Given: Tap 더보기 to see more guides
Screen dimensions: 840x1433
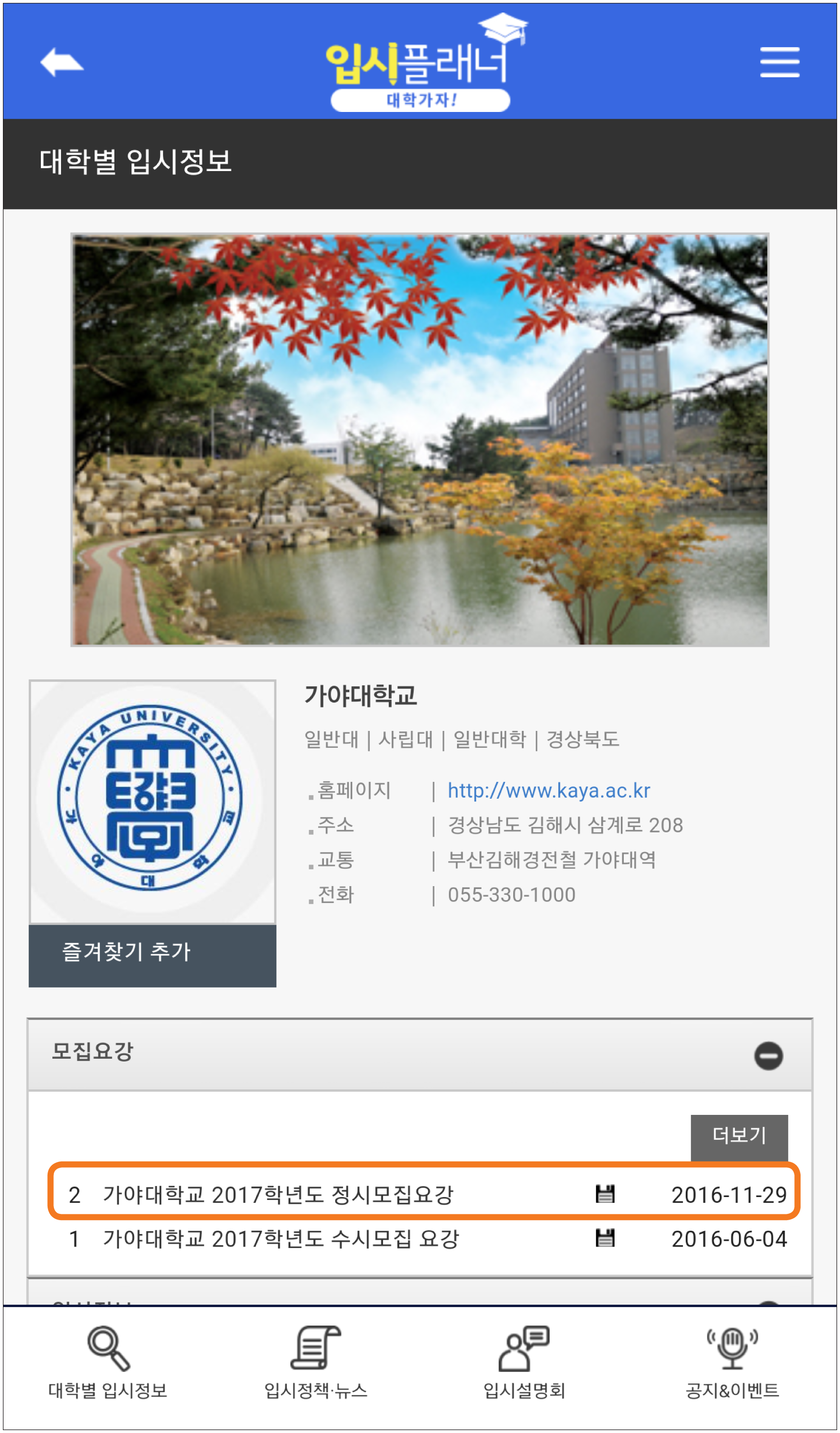Looking at the screenshot, I should [739, 1136].
